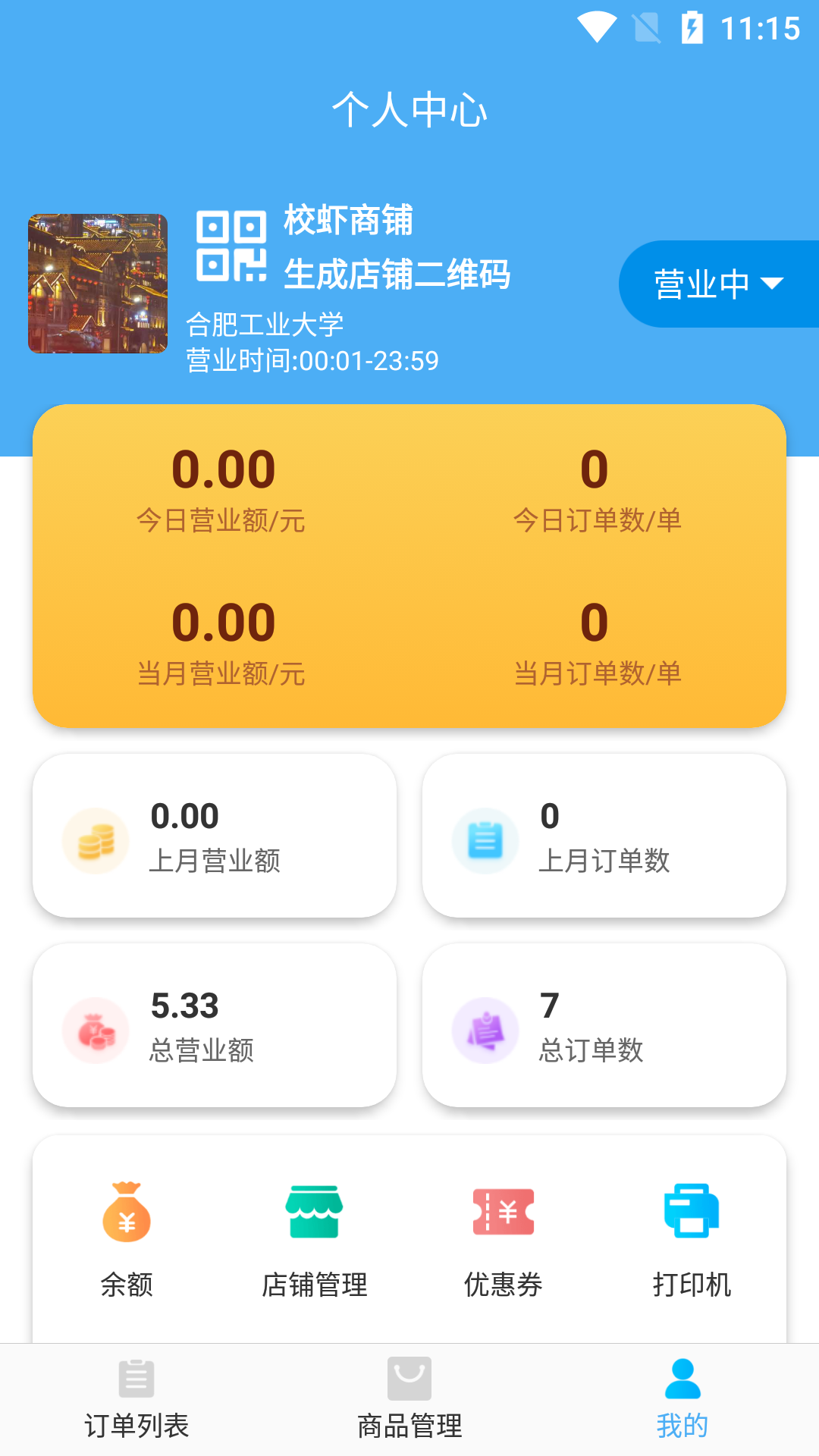819x1456 pixels.
Task: Click the 营业时间:00:01-23:59 text
Action: point(312,361)
